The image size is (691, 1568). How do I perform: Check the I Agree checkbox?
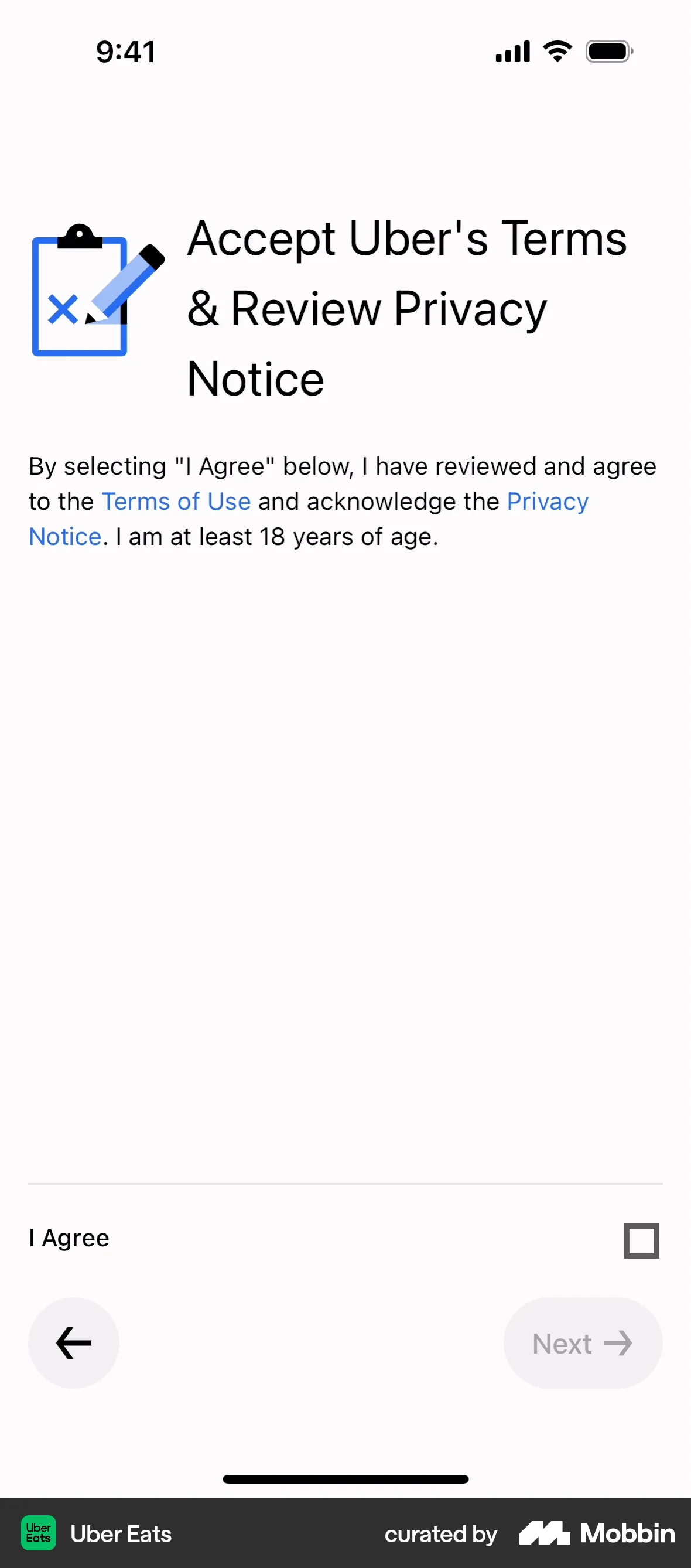coord(641,1240)
